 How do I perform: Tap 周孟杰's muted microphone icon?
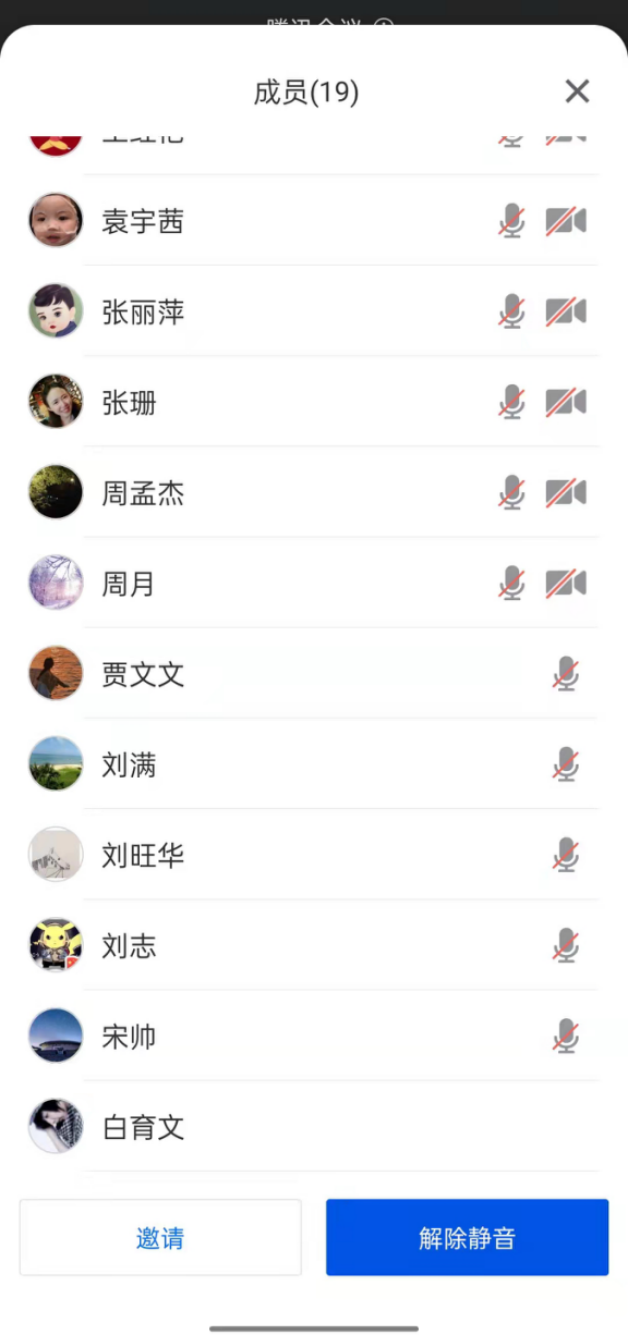[x=512, y=493]
